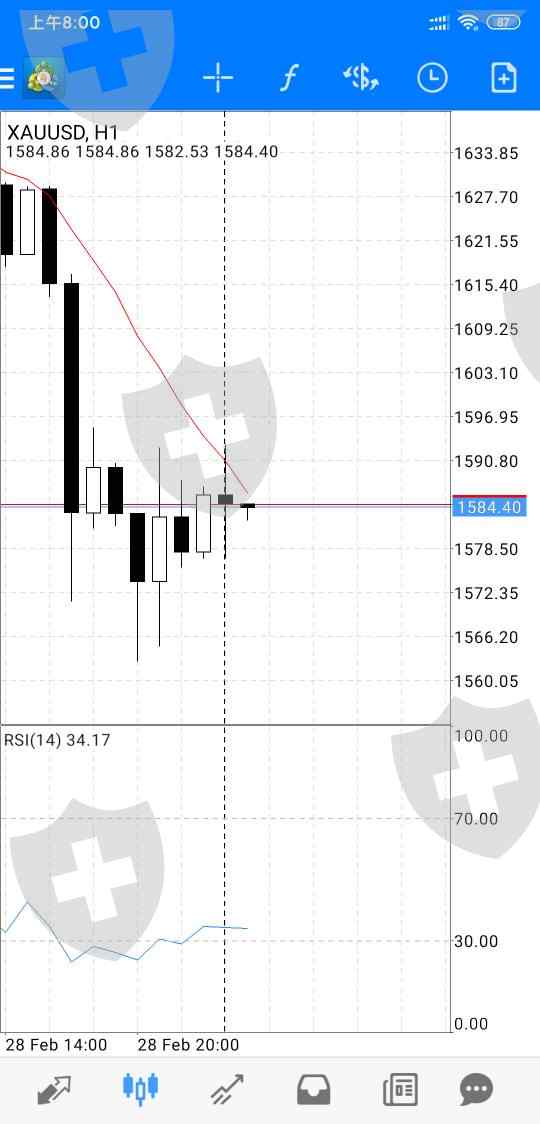Open the News tab
This screenshot has width=540, height=1124.
click(x=400, y=1090)
